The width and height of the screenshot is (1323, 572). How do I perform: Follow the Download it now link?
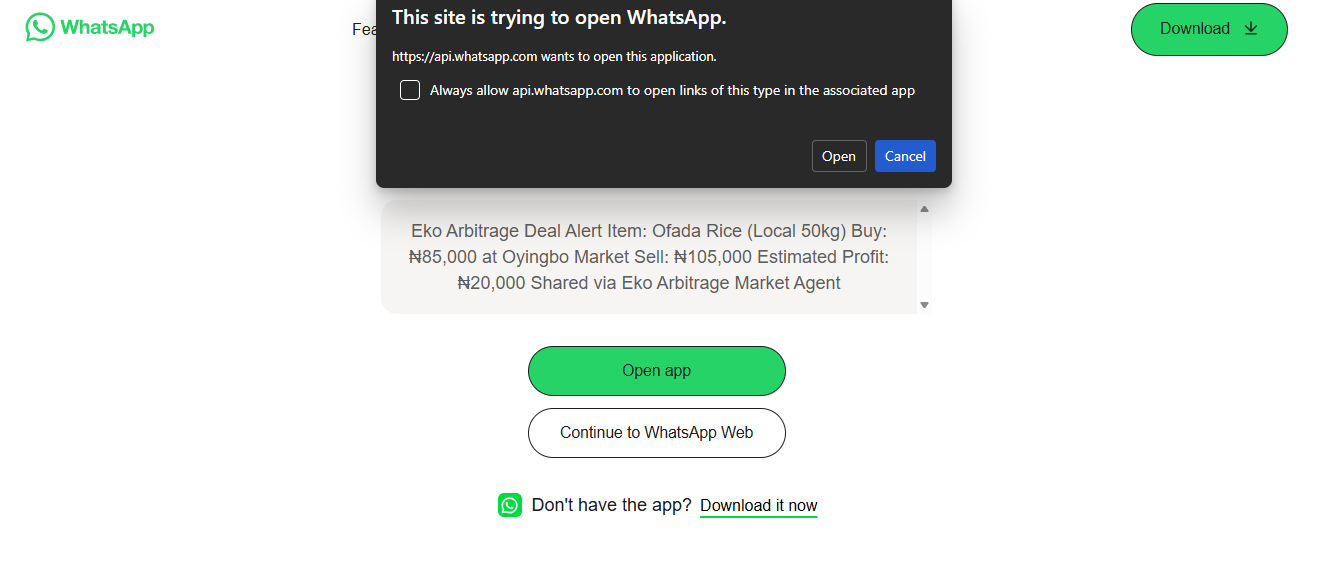759,506
